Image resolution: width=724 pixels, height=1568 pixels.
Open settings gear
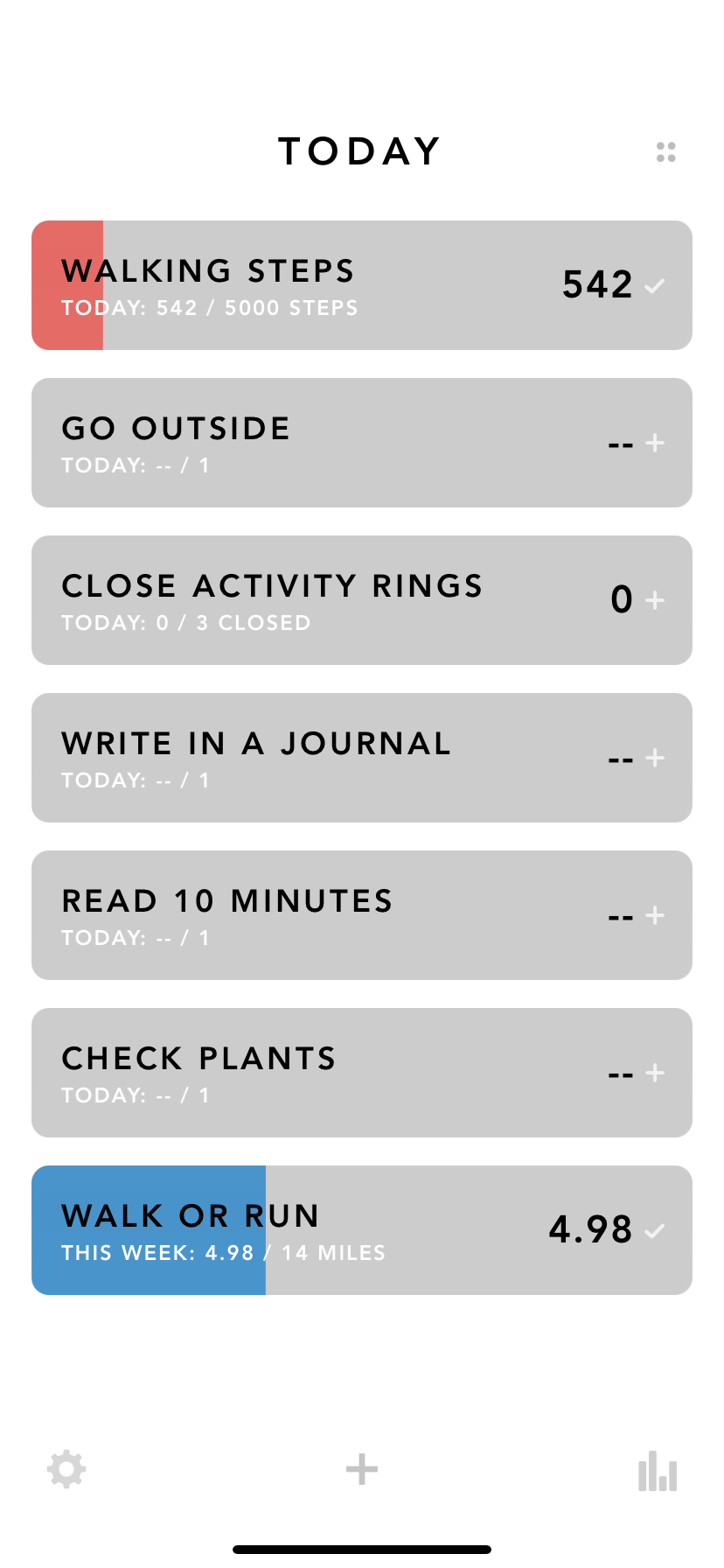click(66, 1469)
